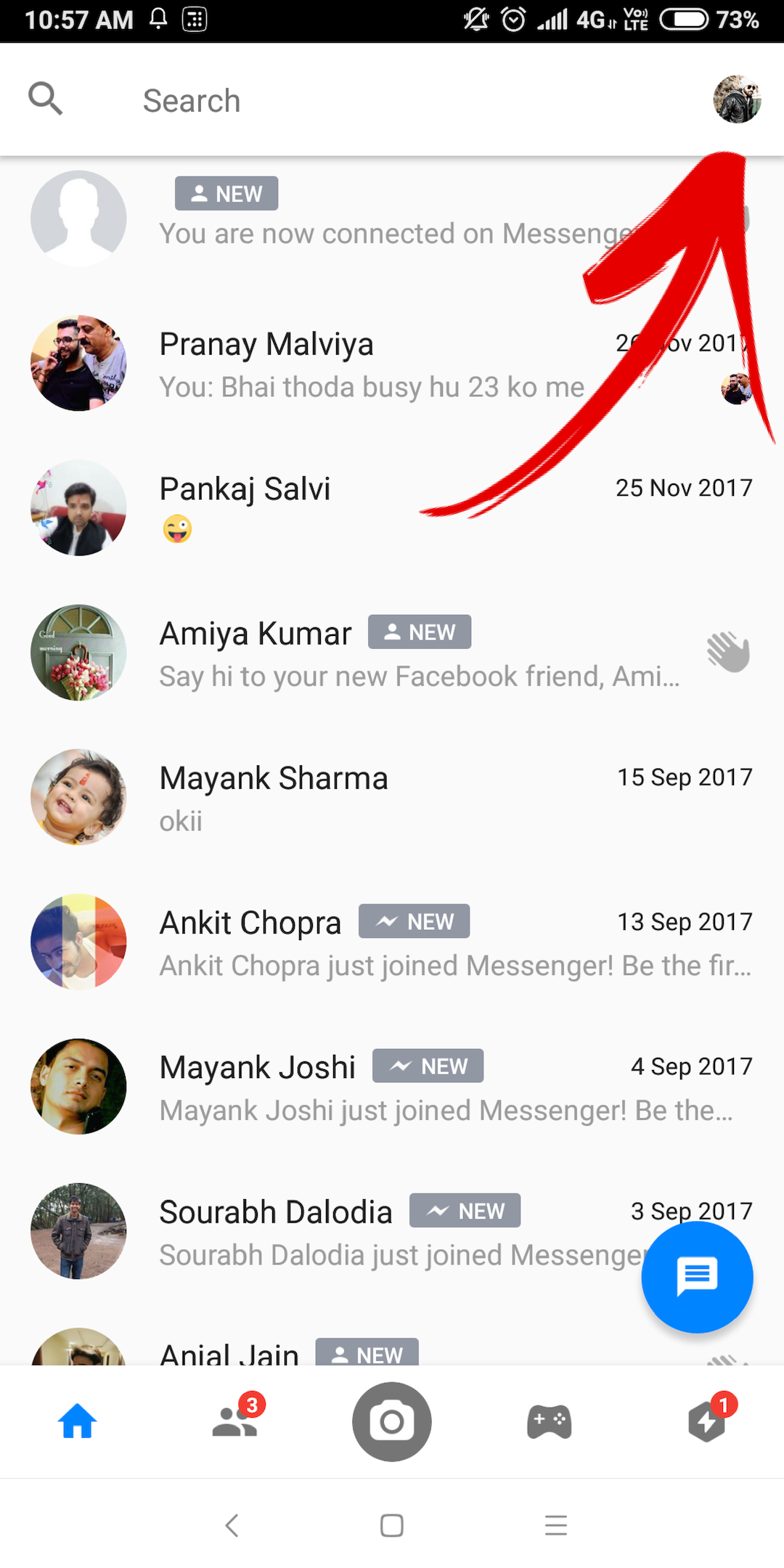Switch to the People tab
This screenshot has height=1568, width=784.
(234, 1421)
